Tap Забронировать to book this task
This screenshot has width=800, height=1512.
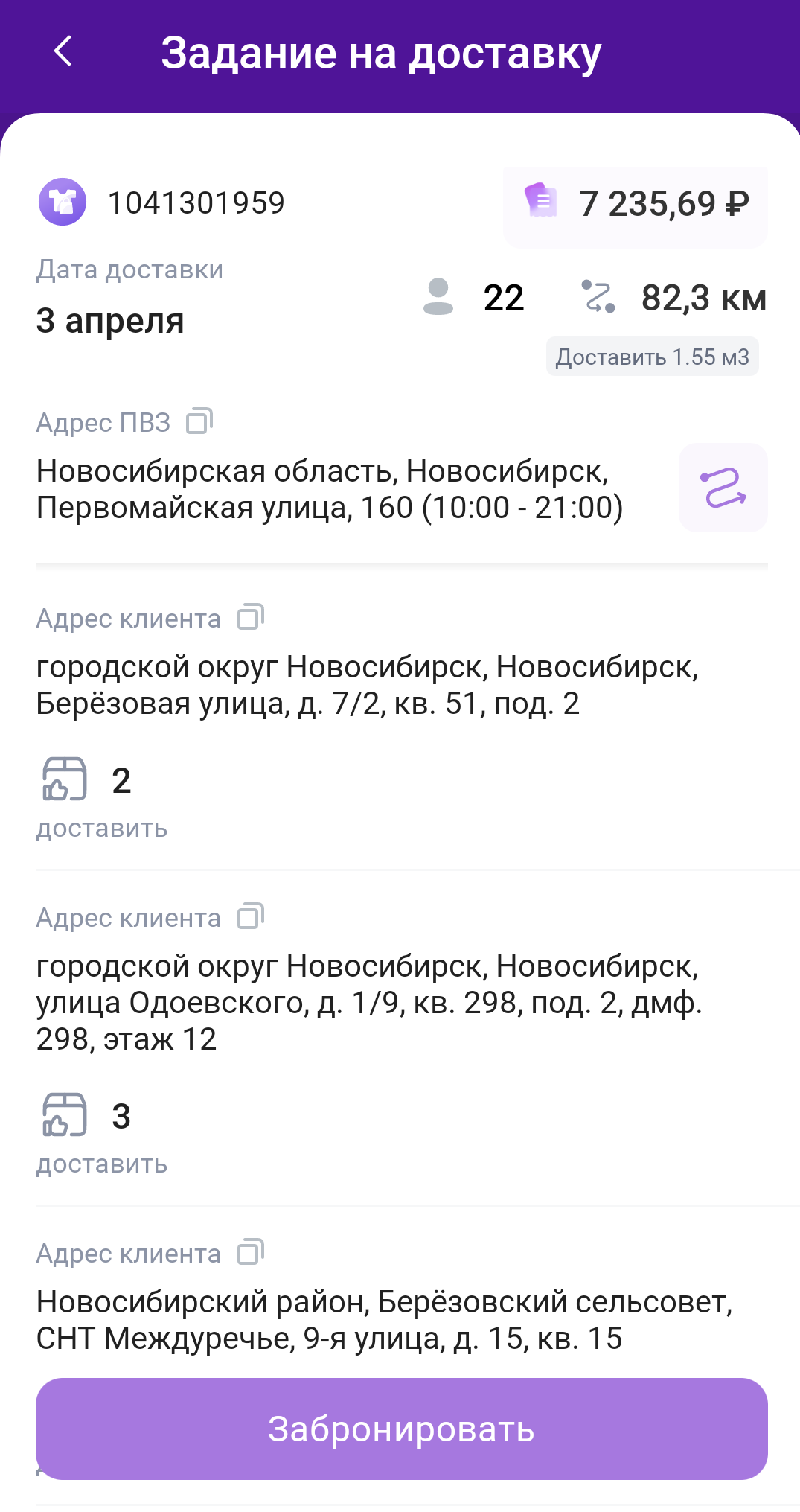[x=401, y=1429]
